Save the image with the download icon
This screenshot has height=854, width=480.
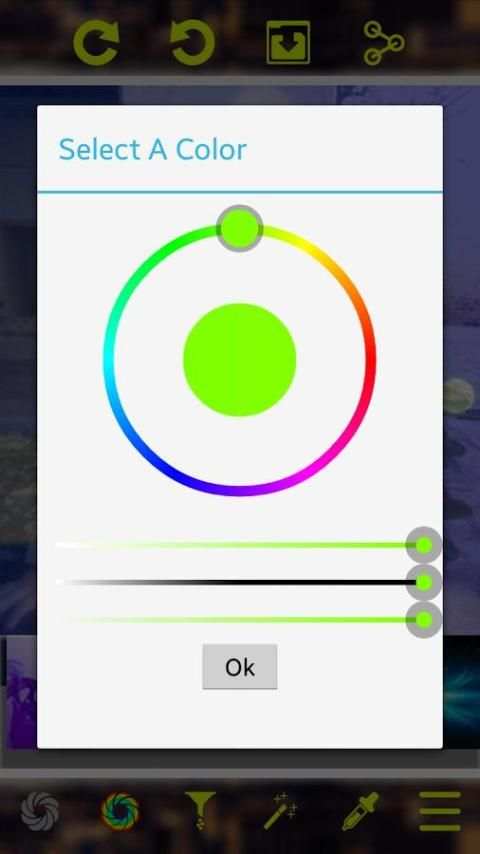click(288, 42)
